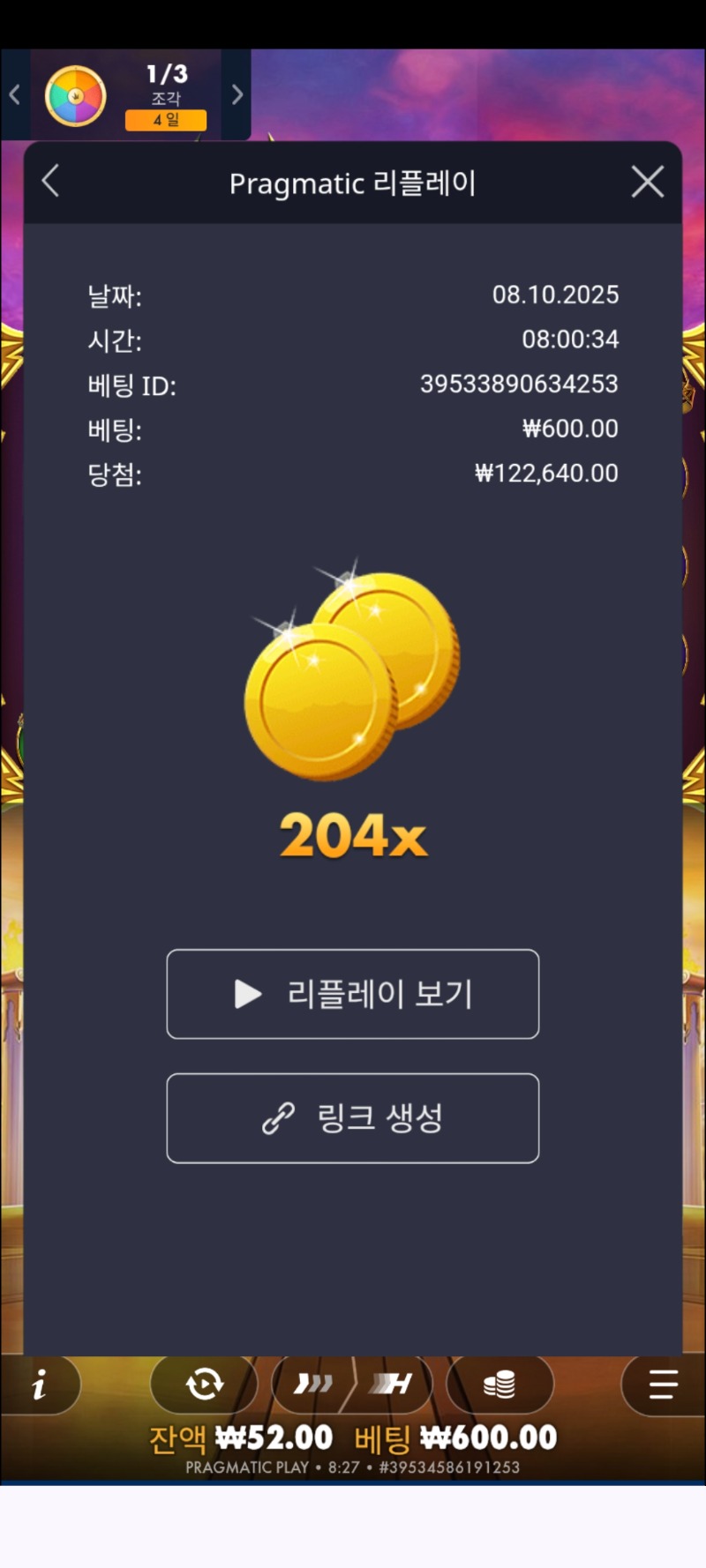Image resolution: width=706 pixels, height=1568 pixels.
Task: Open the game info icon
Action: [40, 1385]
